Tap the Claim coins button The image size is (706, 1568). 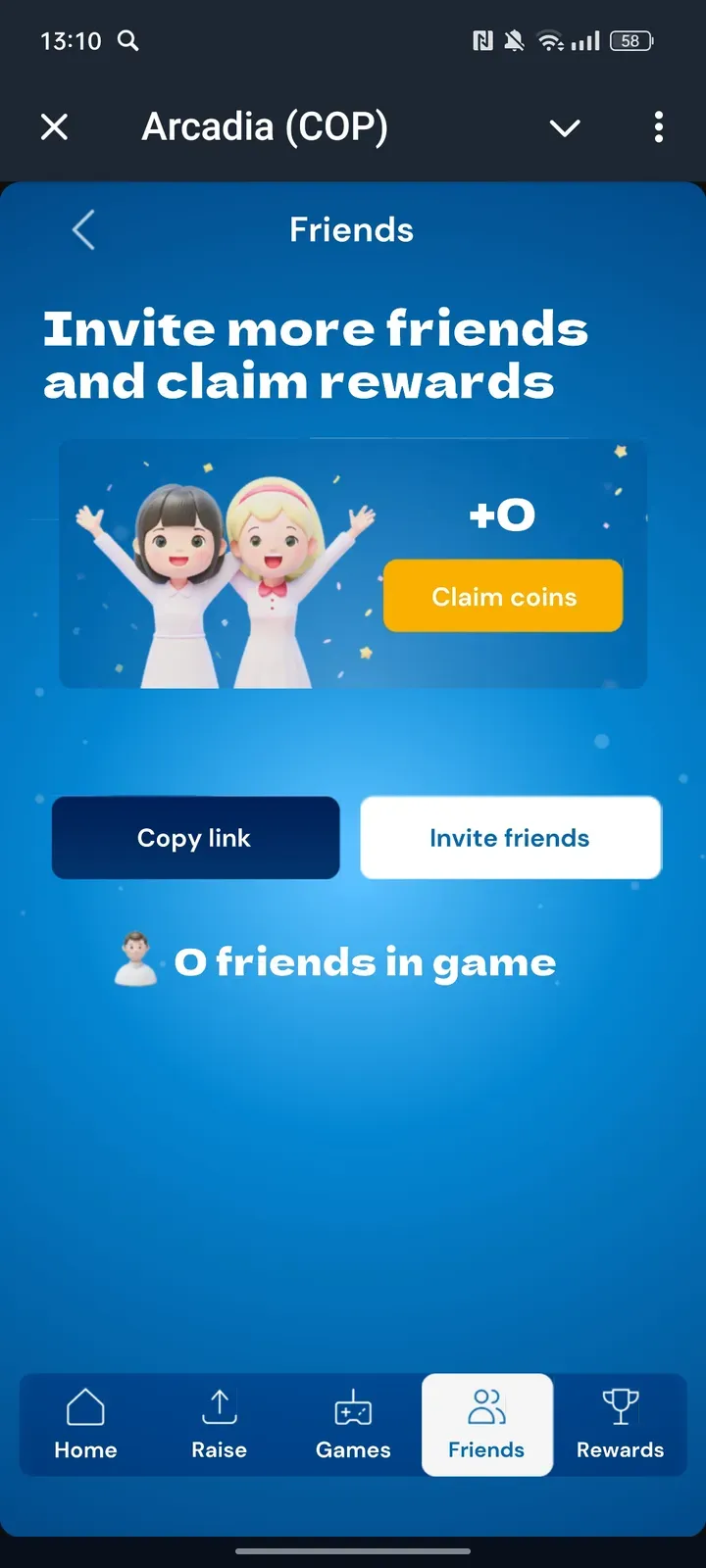(503, 596)
